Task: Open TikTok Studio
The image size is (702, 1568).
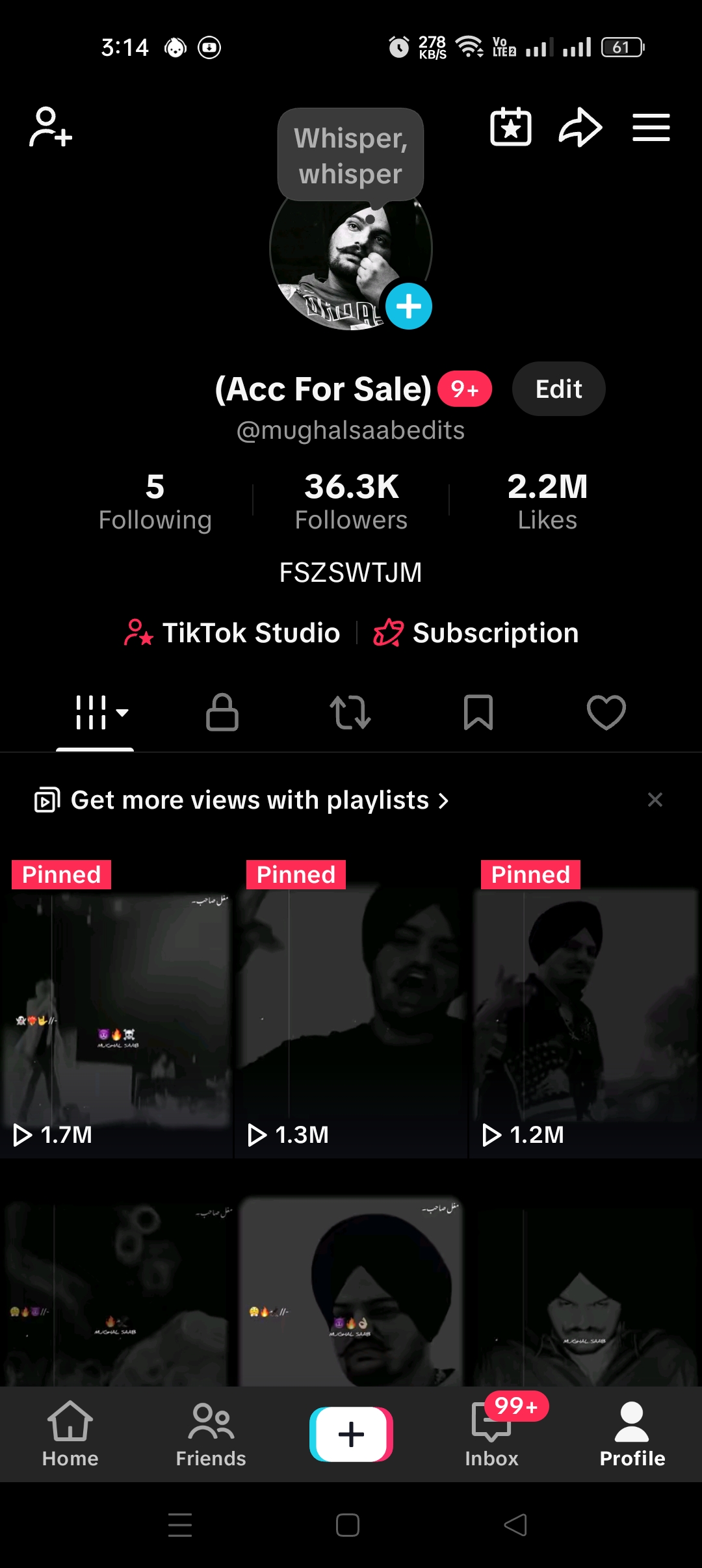Action: pyautogui.click(x=232, y=633)
